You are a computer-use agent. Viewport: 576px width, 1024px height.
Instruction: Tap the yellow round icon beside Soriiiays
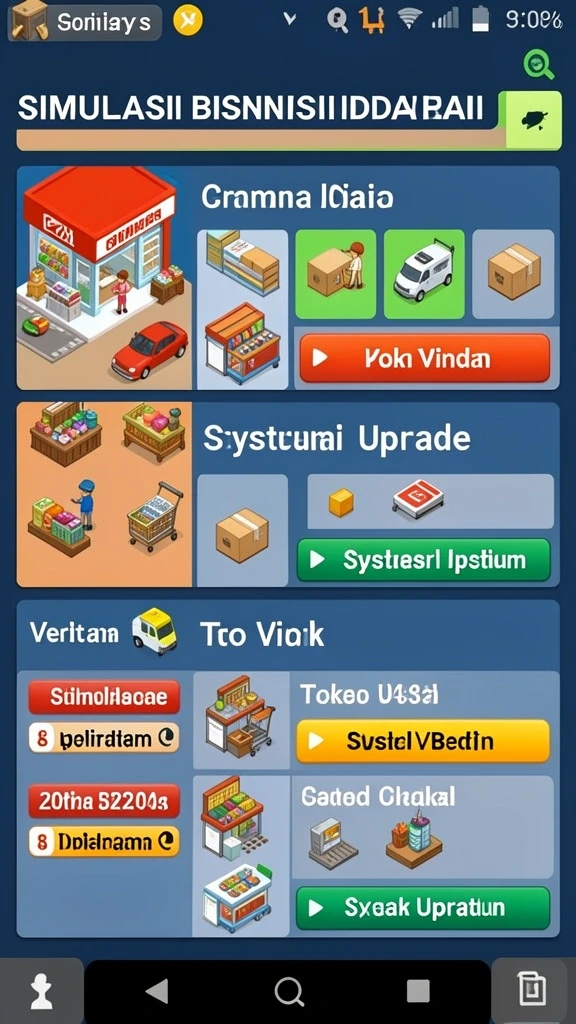click(x=188, y=21)
